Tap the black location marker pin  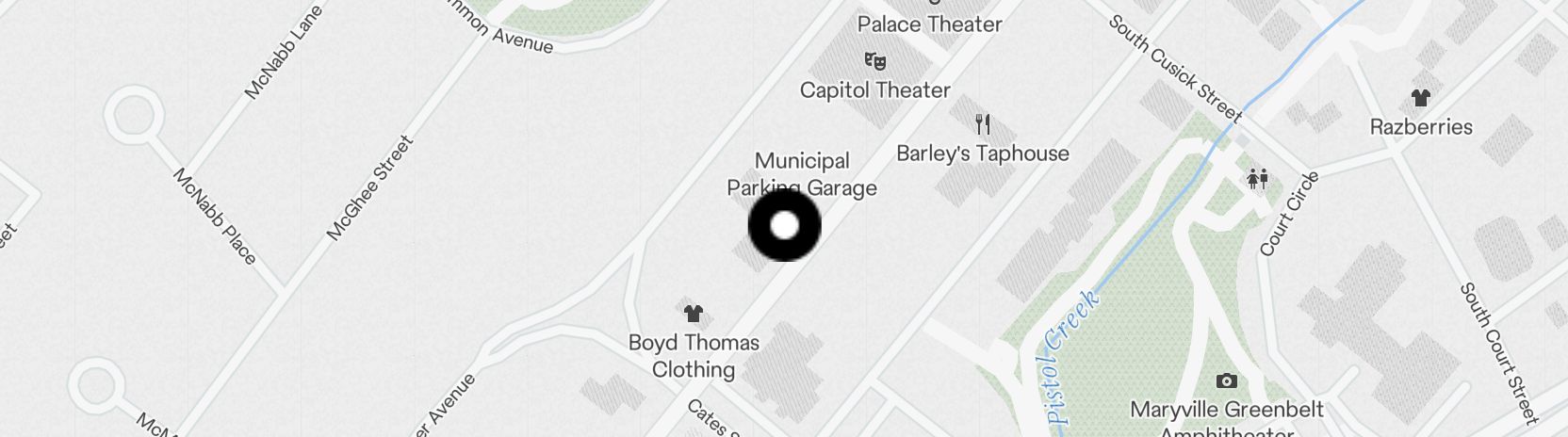tap(784, 226)
